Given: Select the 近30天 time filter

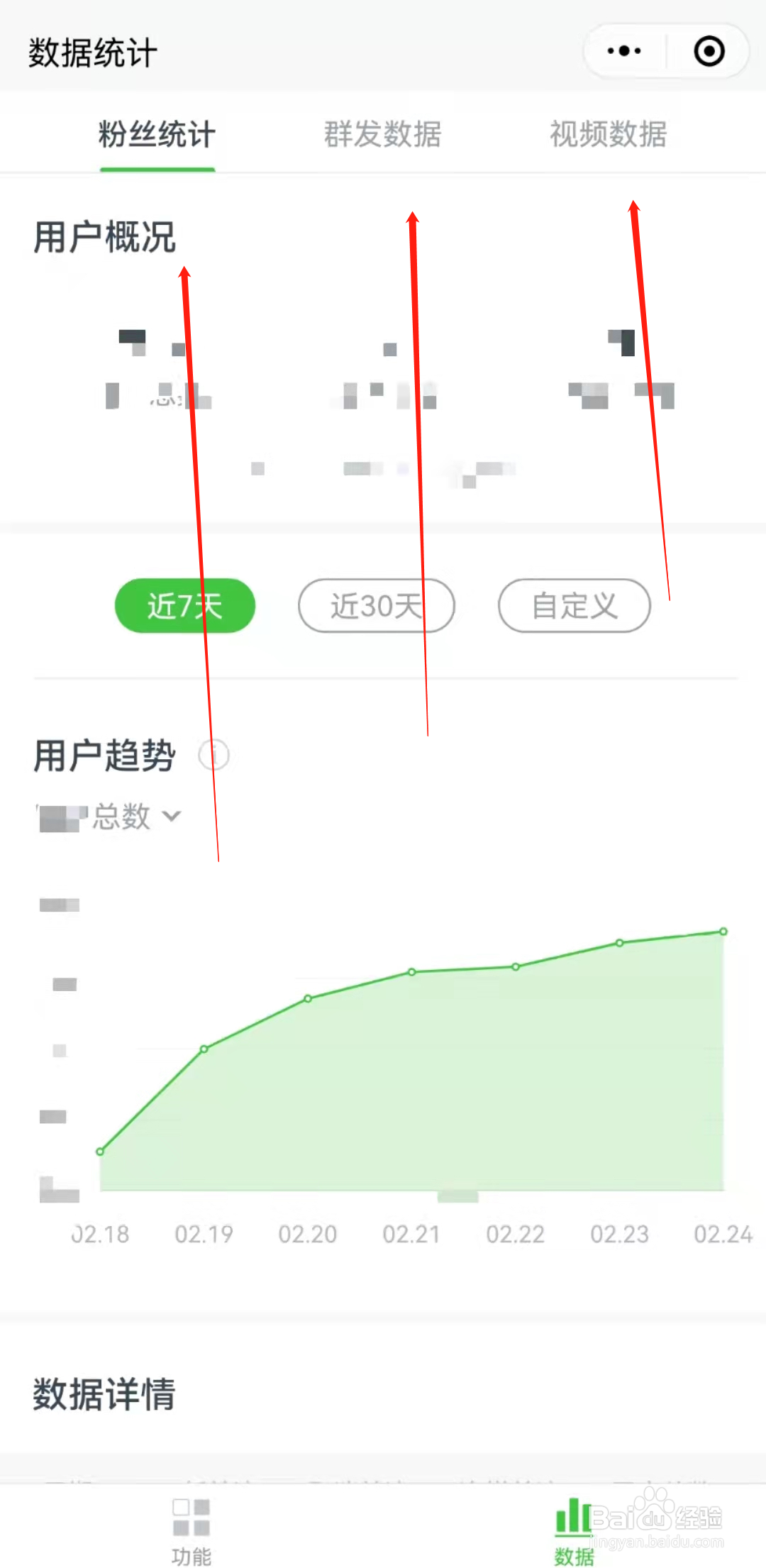Looking at the screenshot, I should click(377, 605).
